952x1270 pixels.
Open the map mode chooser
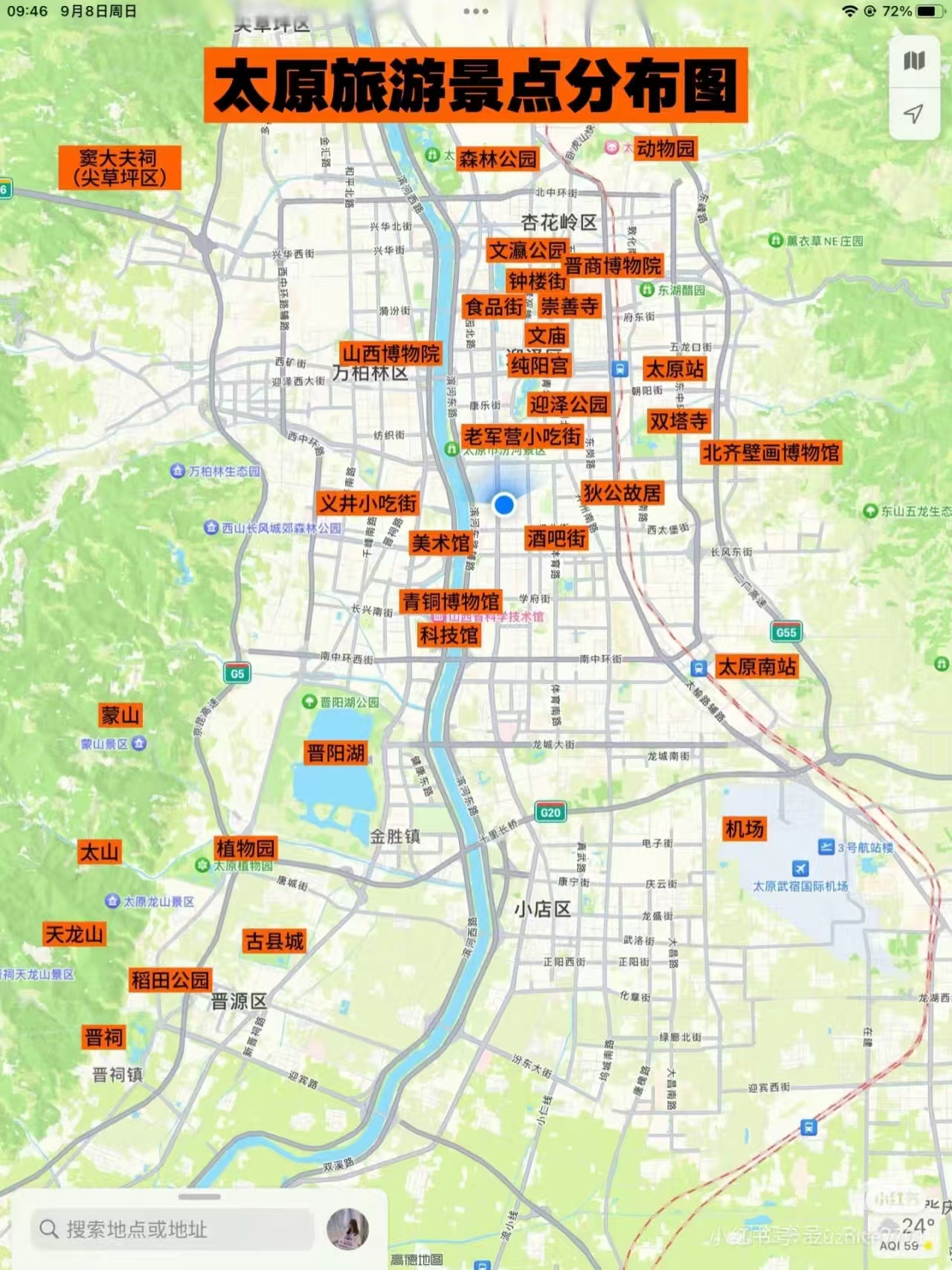coord(913,61)
